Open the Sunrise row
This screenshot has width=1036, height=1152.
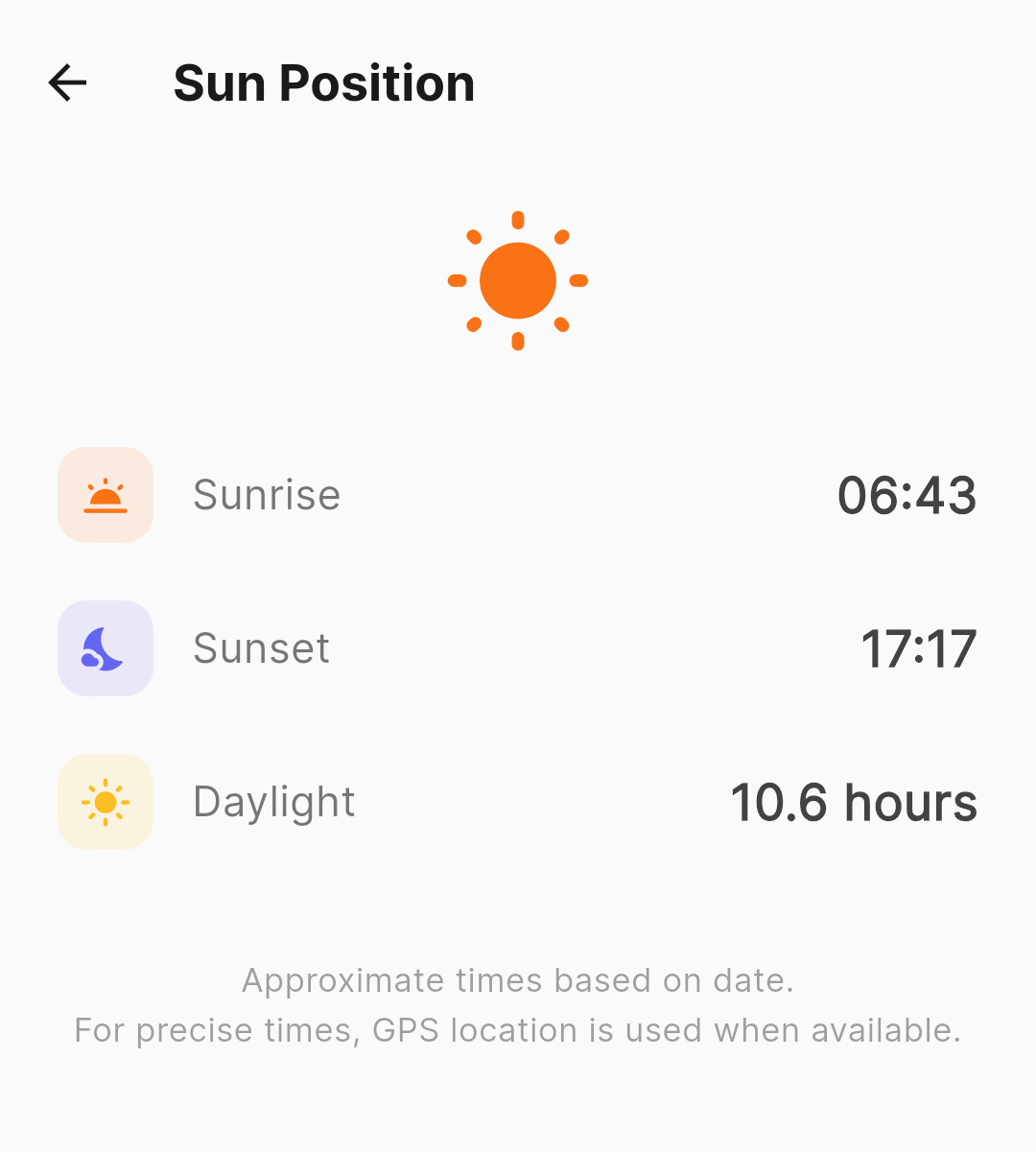pyautogui.click(x=518, y=495)
